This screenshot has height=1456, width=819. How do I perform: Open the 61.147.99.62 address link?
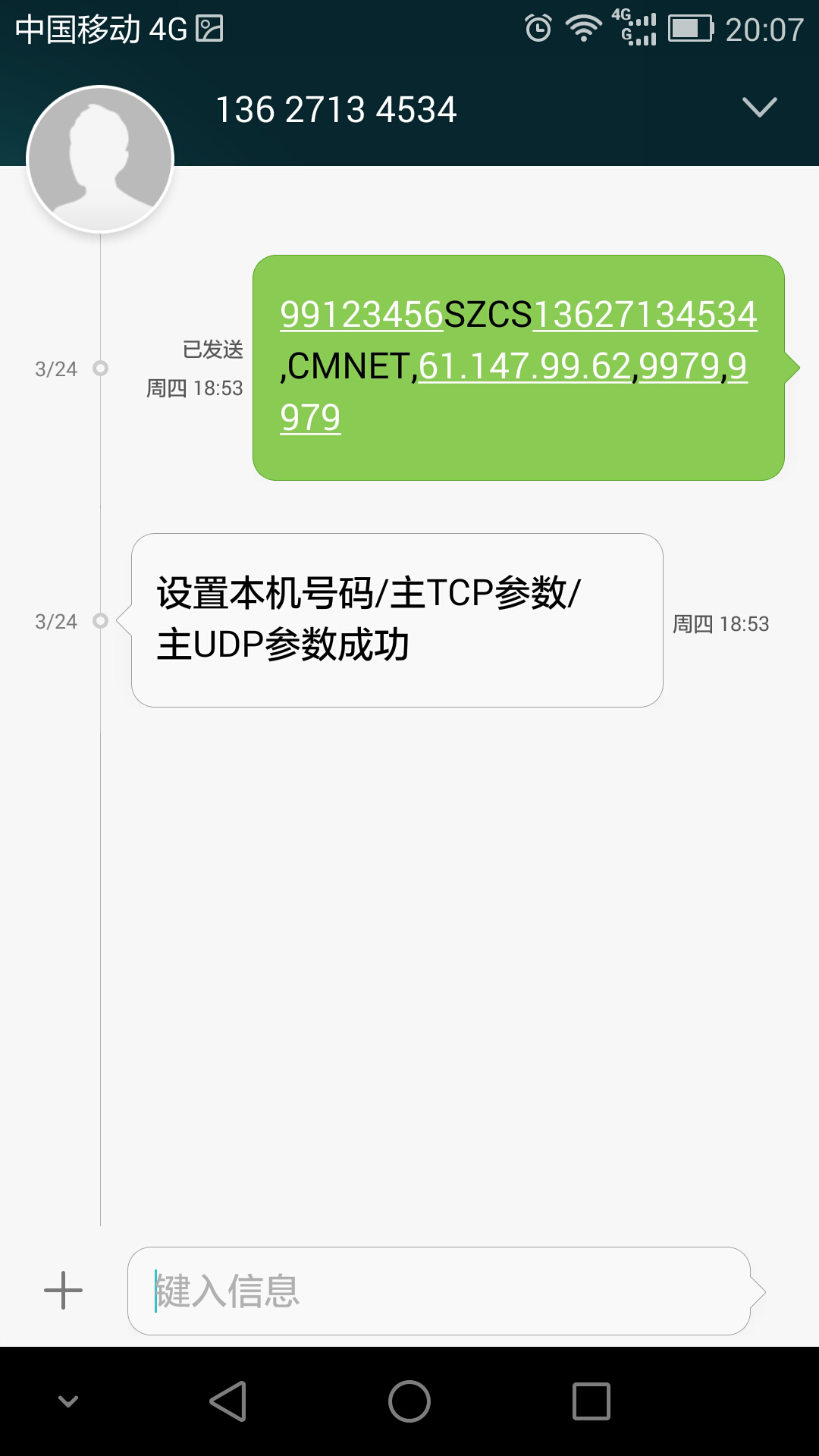525,366
